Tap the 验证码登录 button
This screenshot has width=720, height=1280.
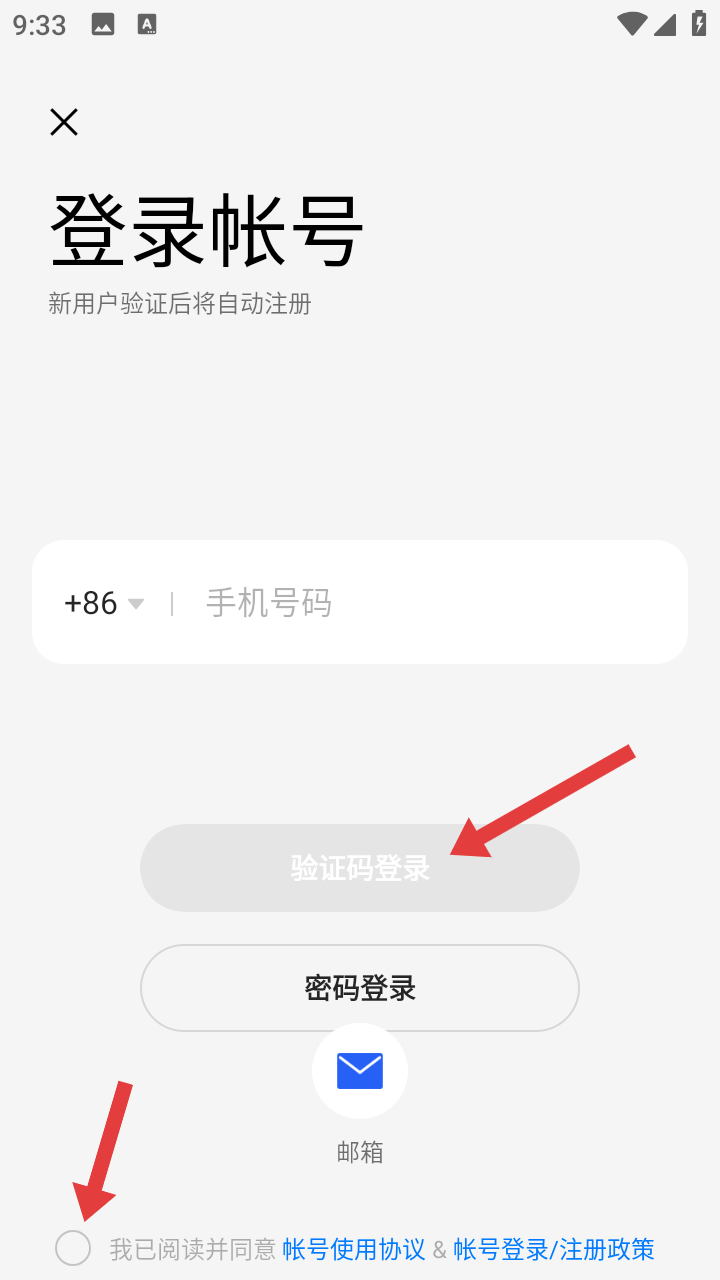point(360,868)
